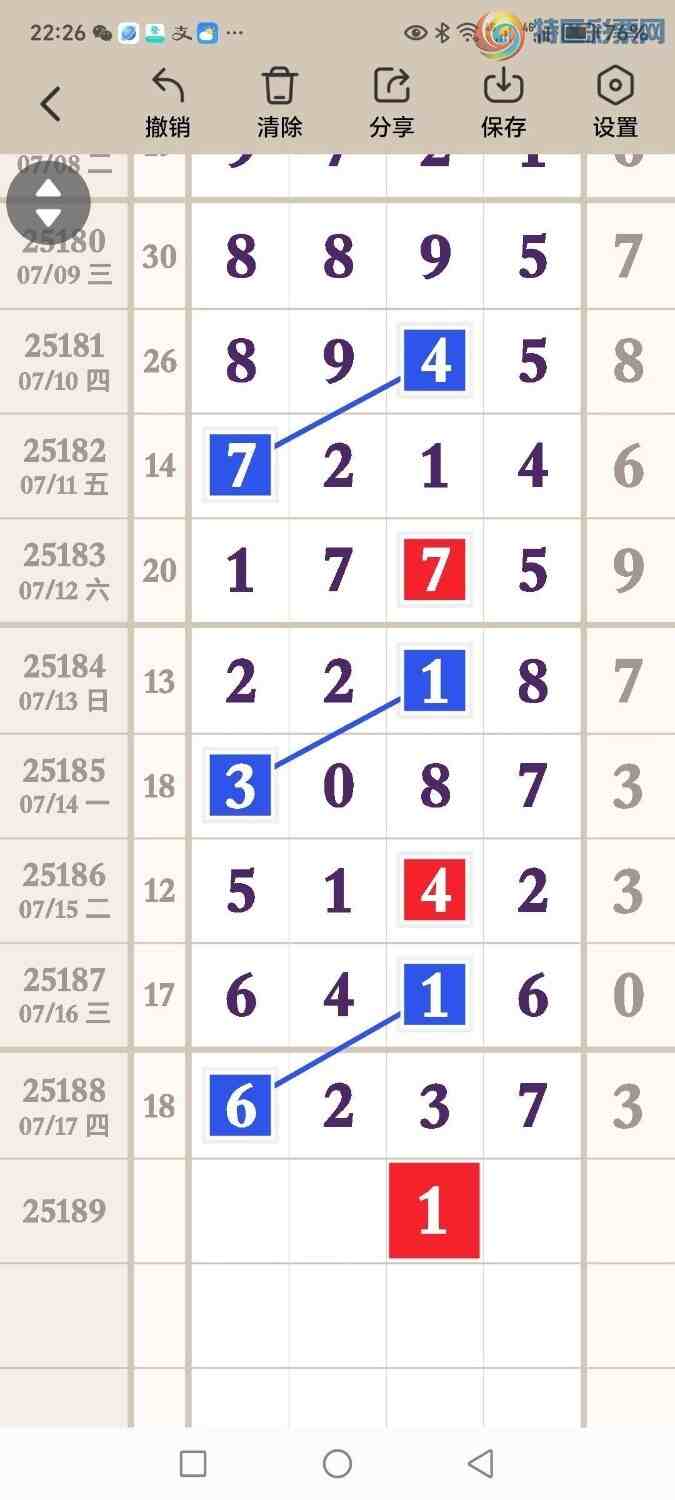
Task: Tap the floating up-down scroll button
Action: pyautogui.click(x=48, y=203)
